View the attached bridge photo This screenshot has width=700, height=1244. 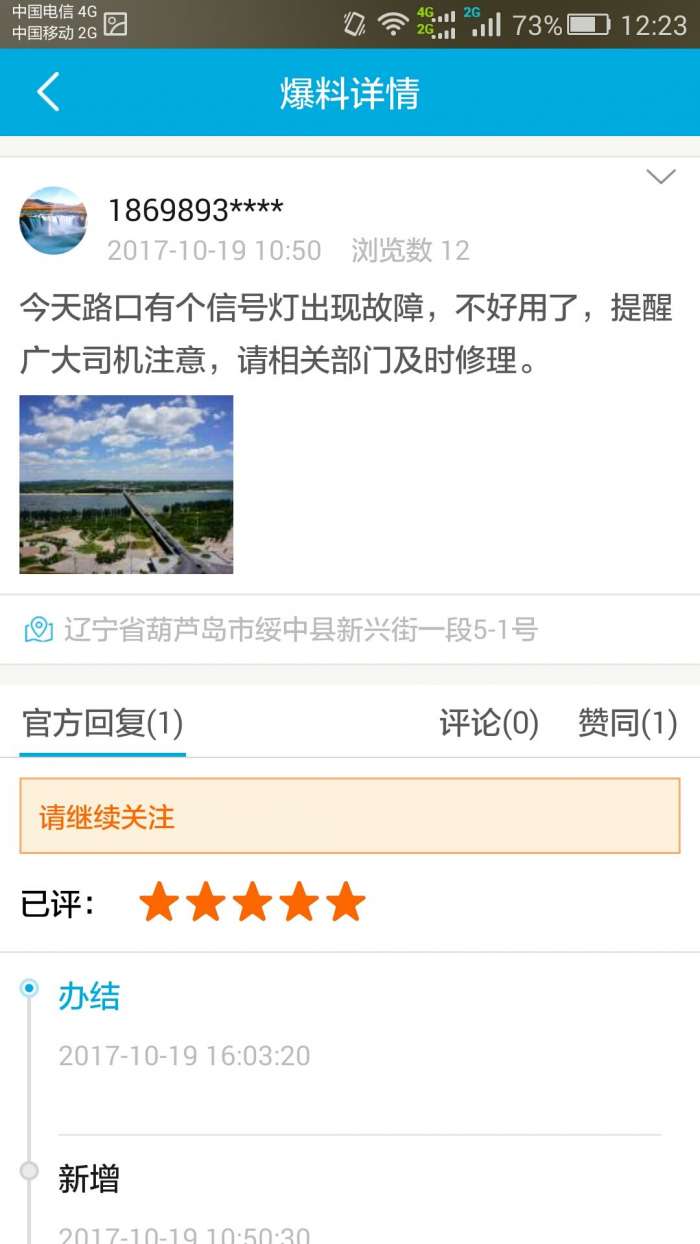[x=126, y=484]
